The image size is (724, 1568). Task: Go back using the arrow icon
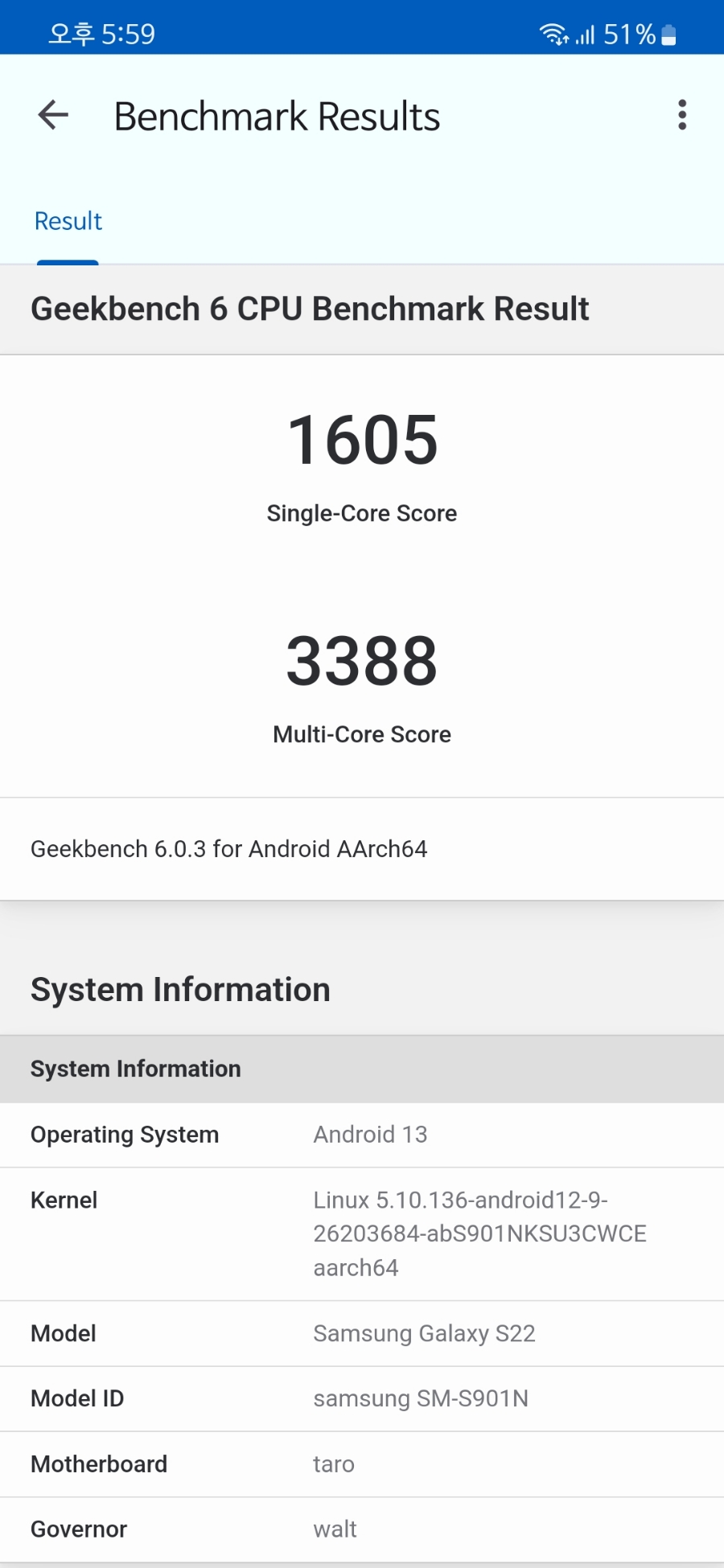click(x=53, y=115)
